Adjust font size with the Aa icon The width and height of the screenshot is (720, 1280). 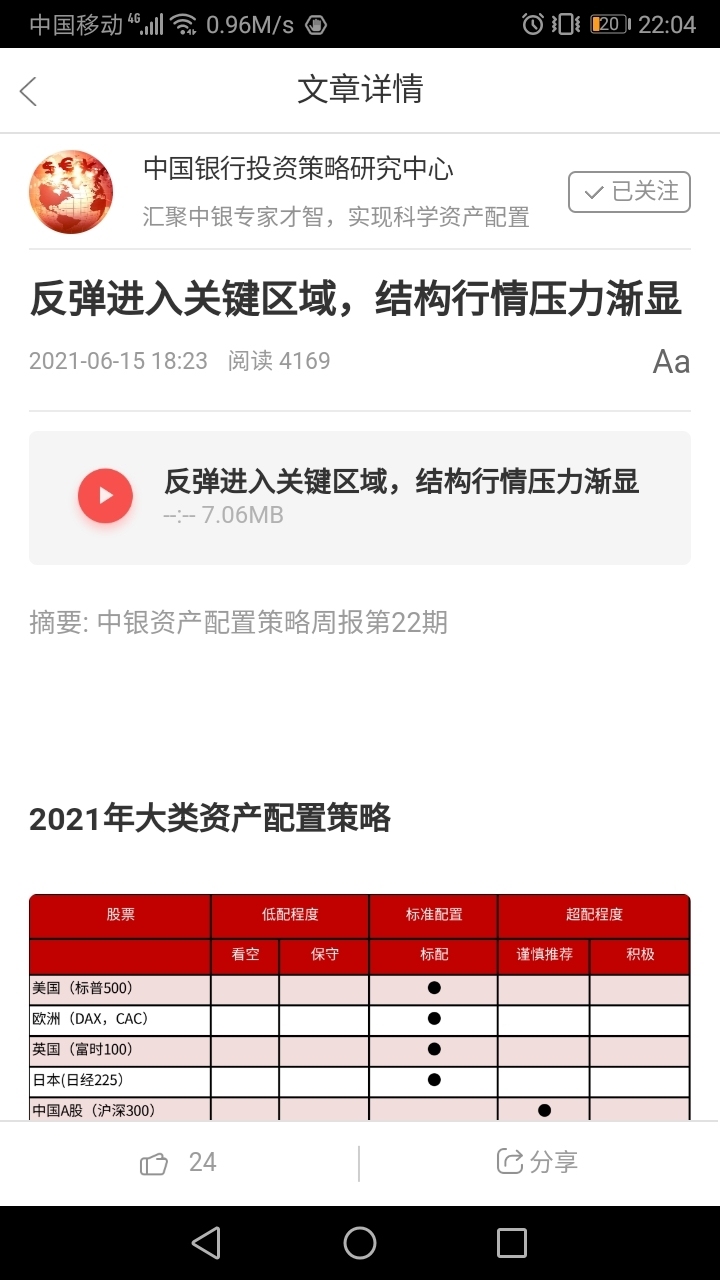(x=671, y=361)
